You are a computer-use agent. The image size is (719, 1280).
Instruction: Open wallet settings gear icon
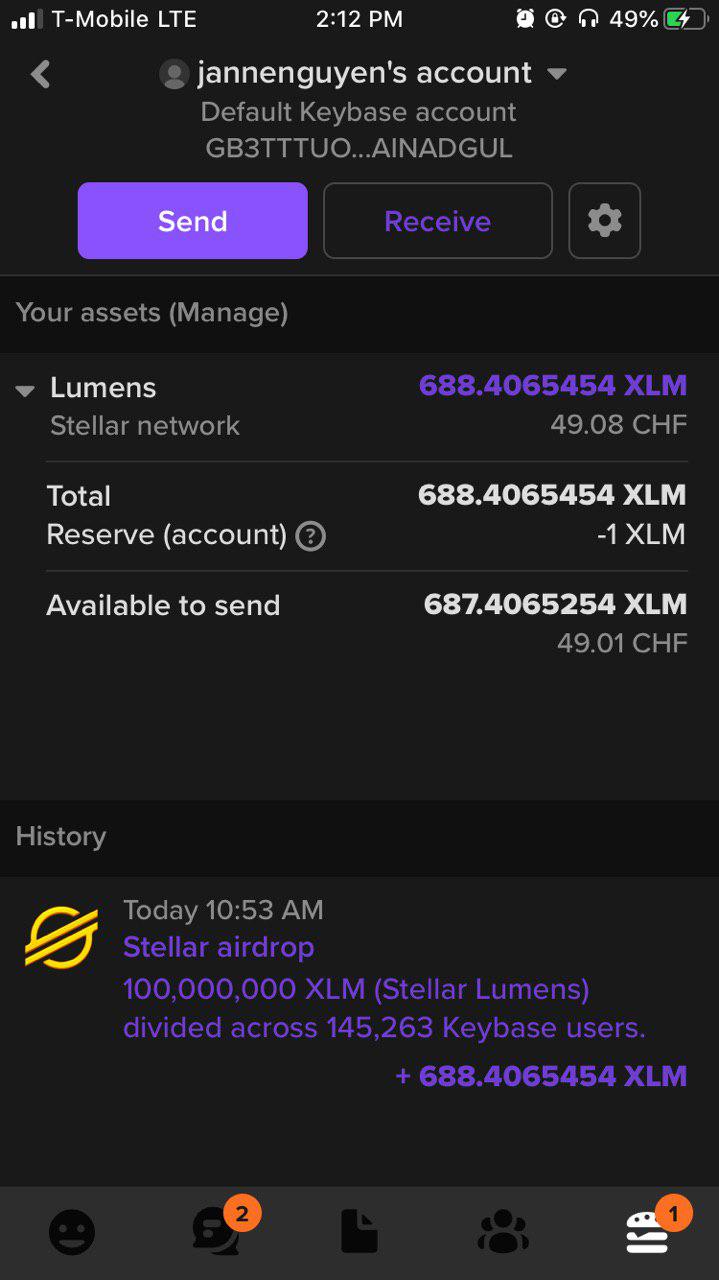[604, 221]
